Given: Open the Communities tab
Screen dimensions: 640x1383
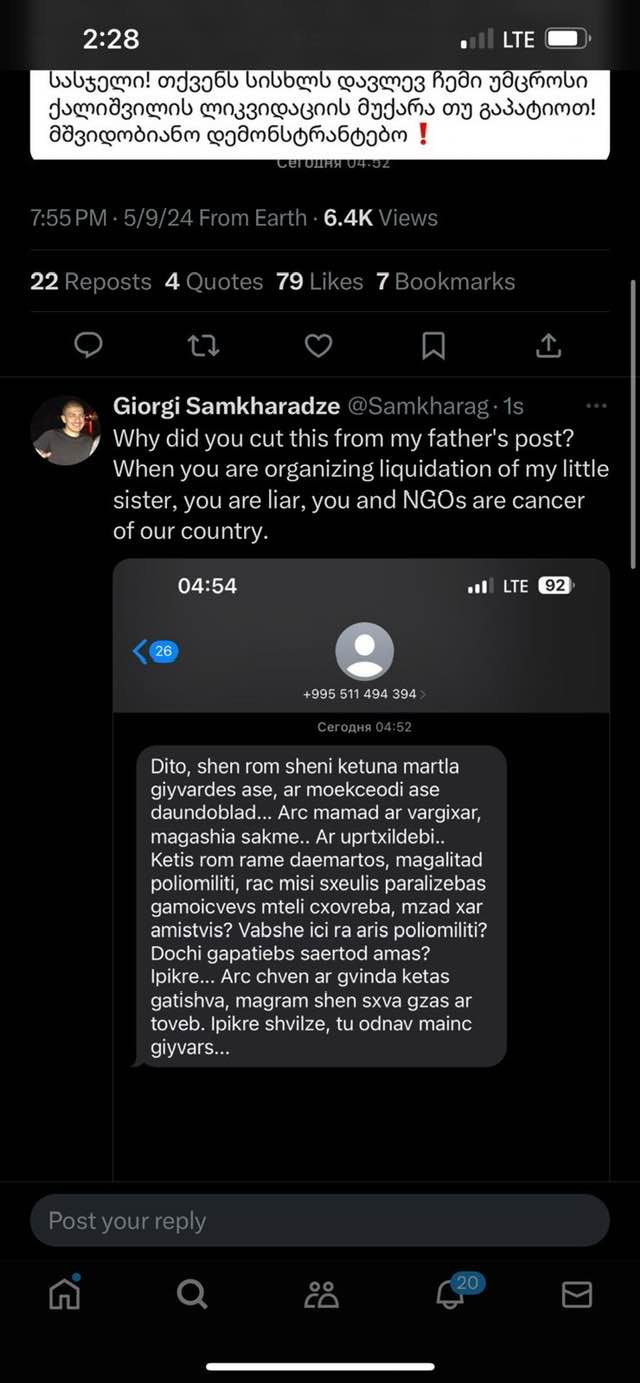Looking at the screenshot, I should pyautogui.click(x=321, y=1294).
